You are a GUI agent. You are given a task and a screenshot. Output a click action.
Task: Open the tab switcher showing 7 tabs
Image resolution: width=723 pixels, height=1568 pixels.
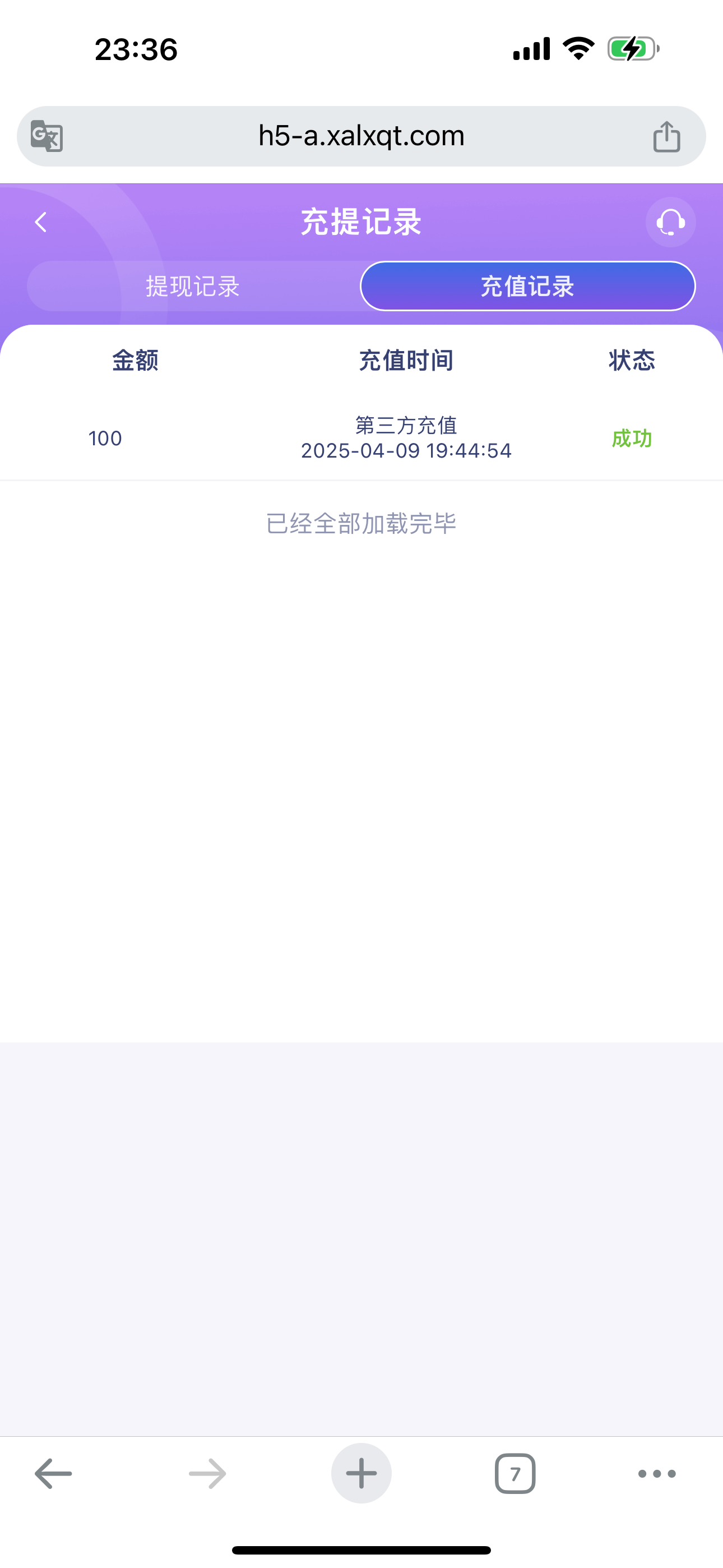pos(516,1473)
